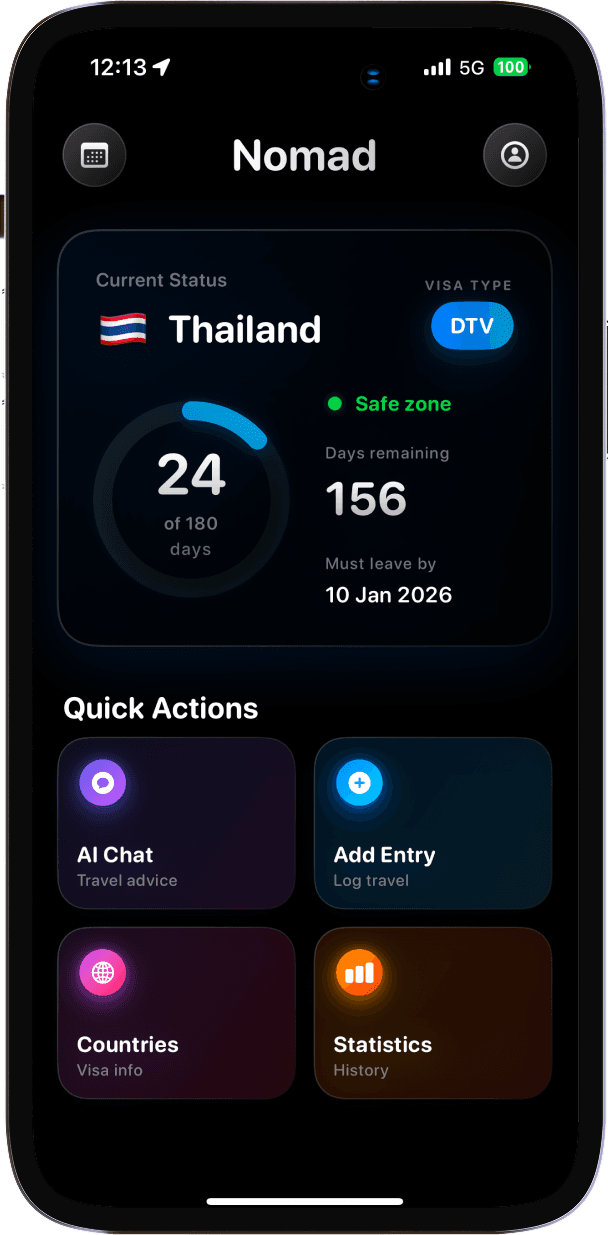Tap the DTV visa type badge
Image resolution: width=608 pixels, height=1235 pixels.
pyautogui.click(x=472, y=327)
